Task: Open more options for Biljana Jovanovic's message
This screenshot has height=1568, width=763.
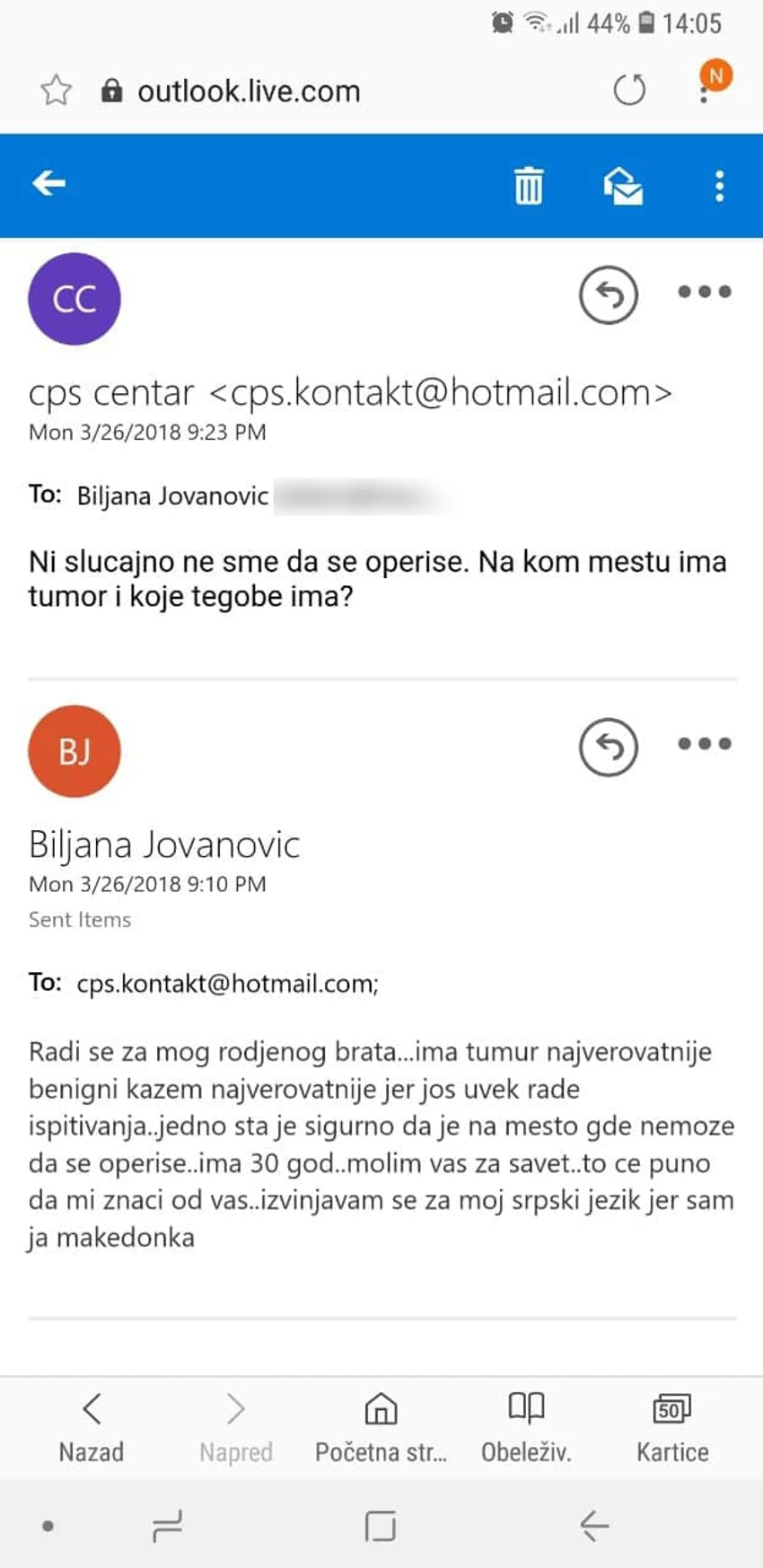Action: tap(705, 743)
